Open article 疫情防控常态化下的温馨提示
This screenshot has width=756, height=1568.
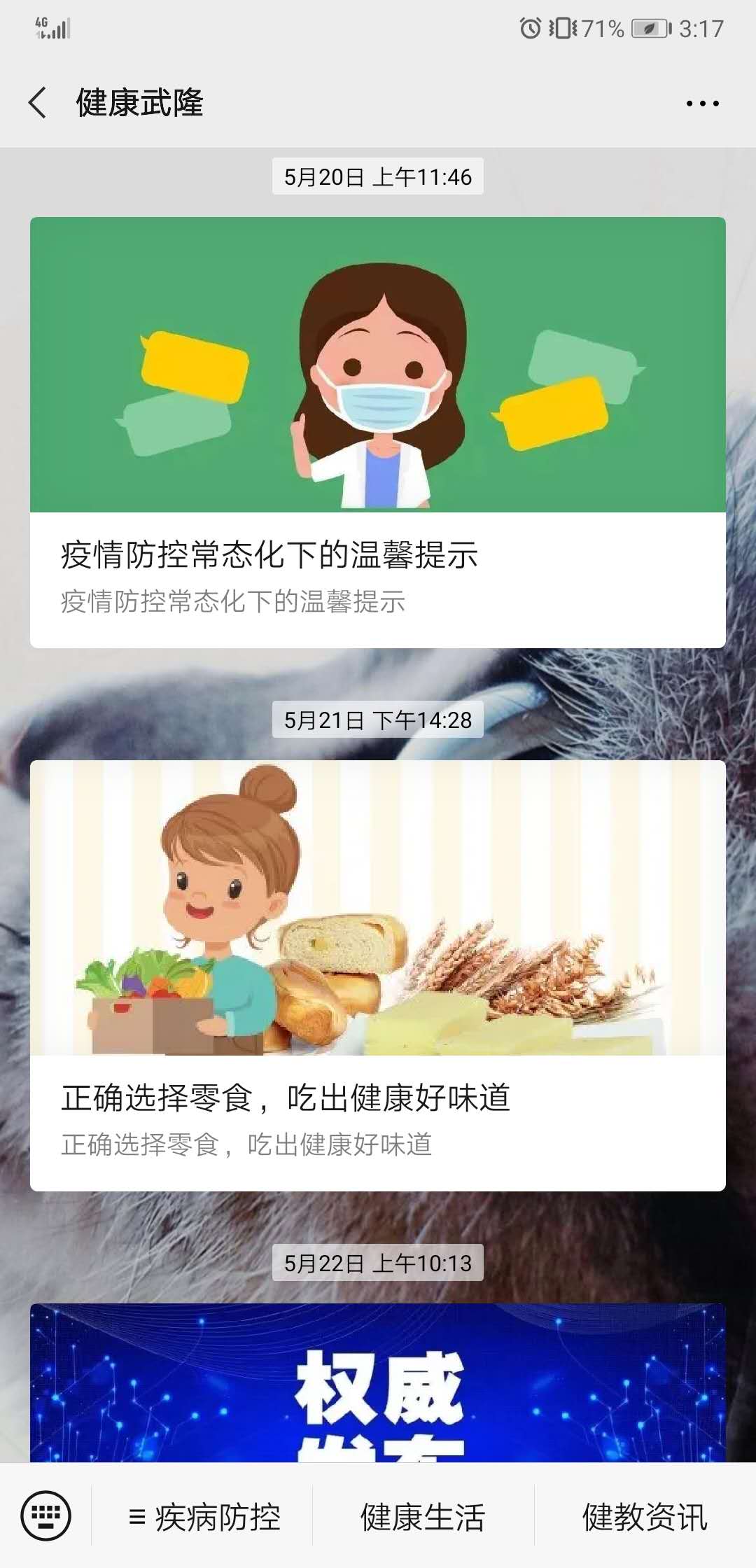tap(378, 433)
